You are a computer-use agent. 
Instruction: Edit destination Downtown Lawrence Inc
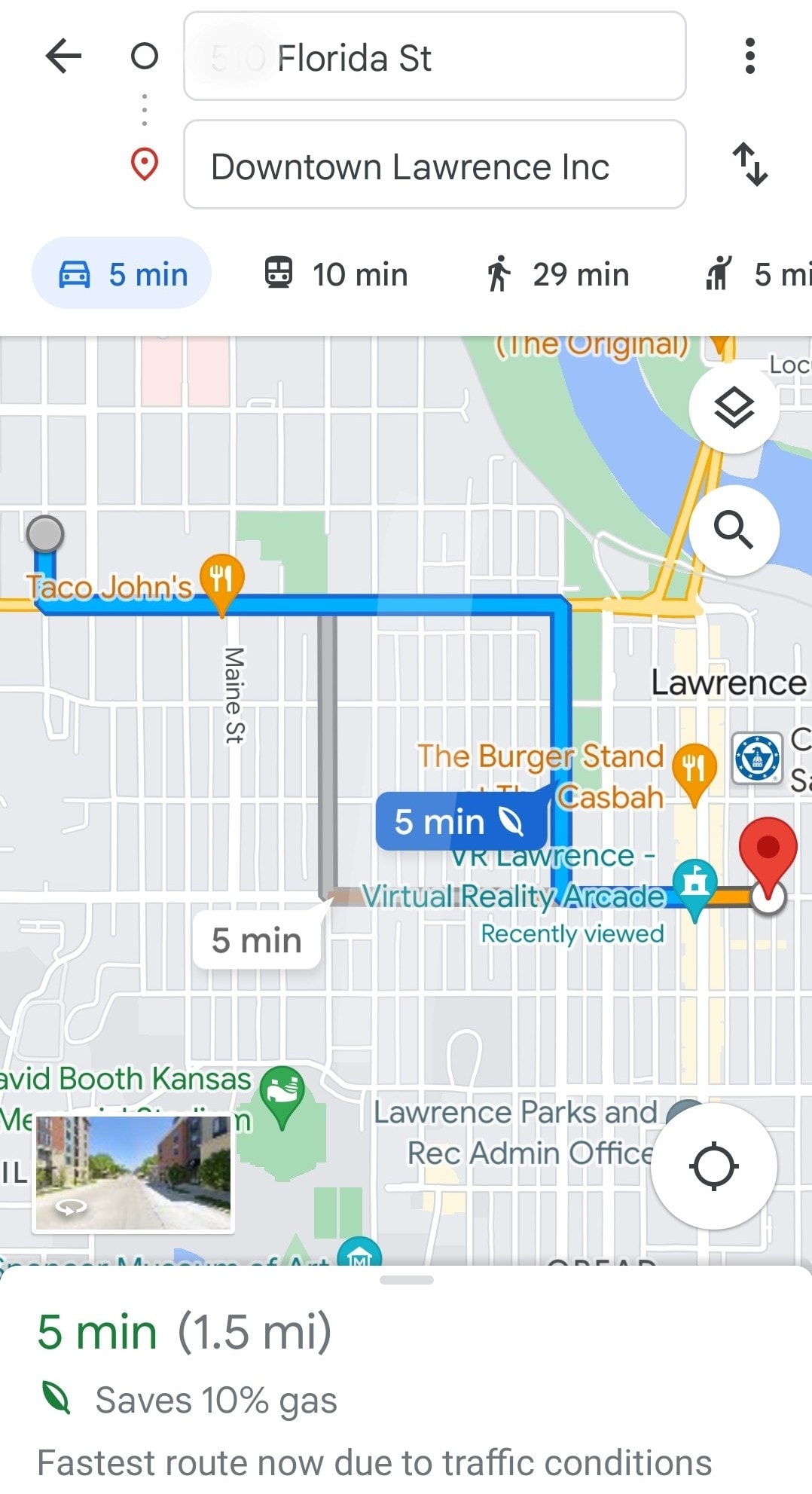(435, 165)
